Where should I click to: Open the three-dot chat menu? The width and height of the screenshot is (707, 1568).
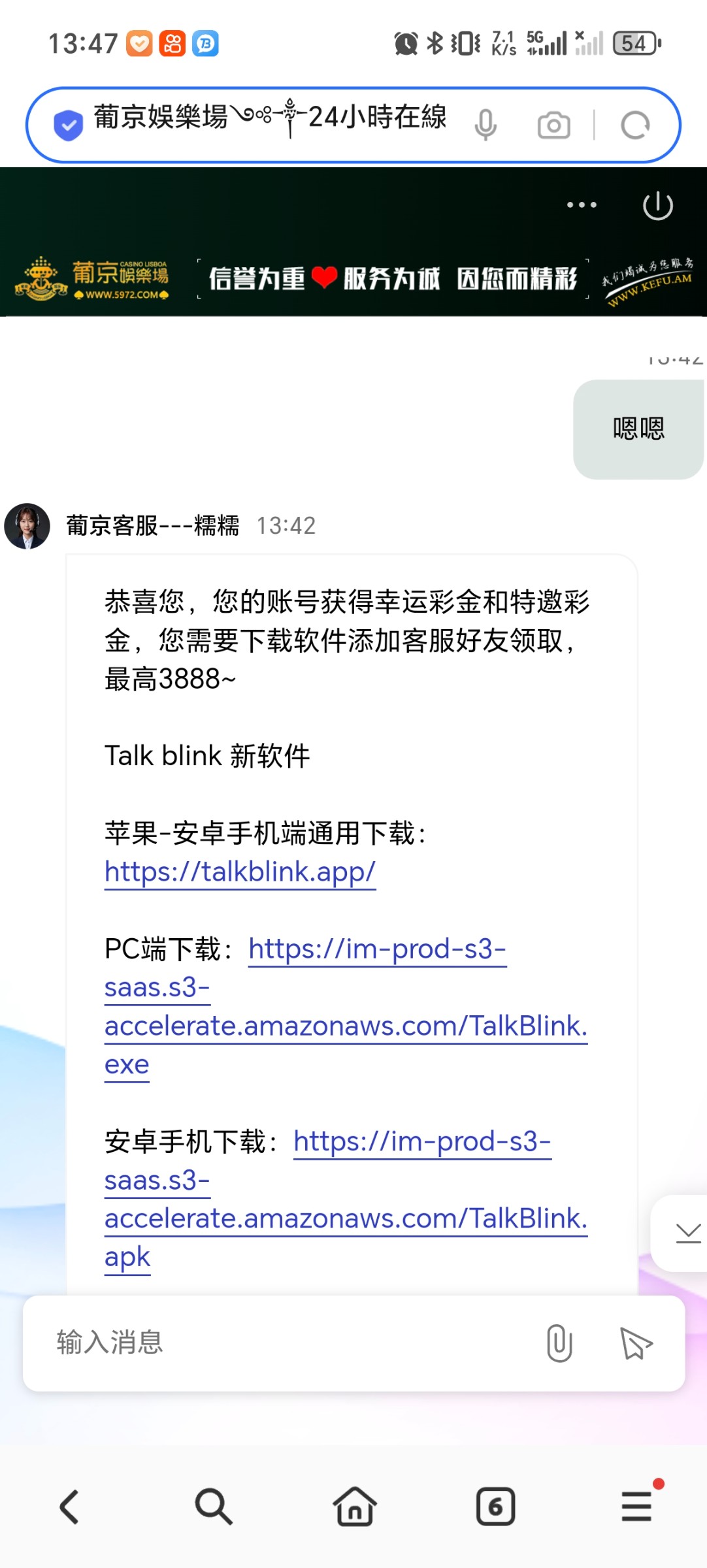click(582, 205)
